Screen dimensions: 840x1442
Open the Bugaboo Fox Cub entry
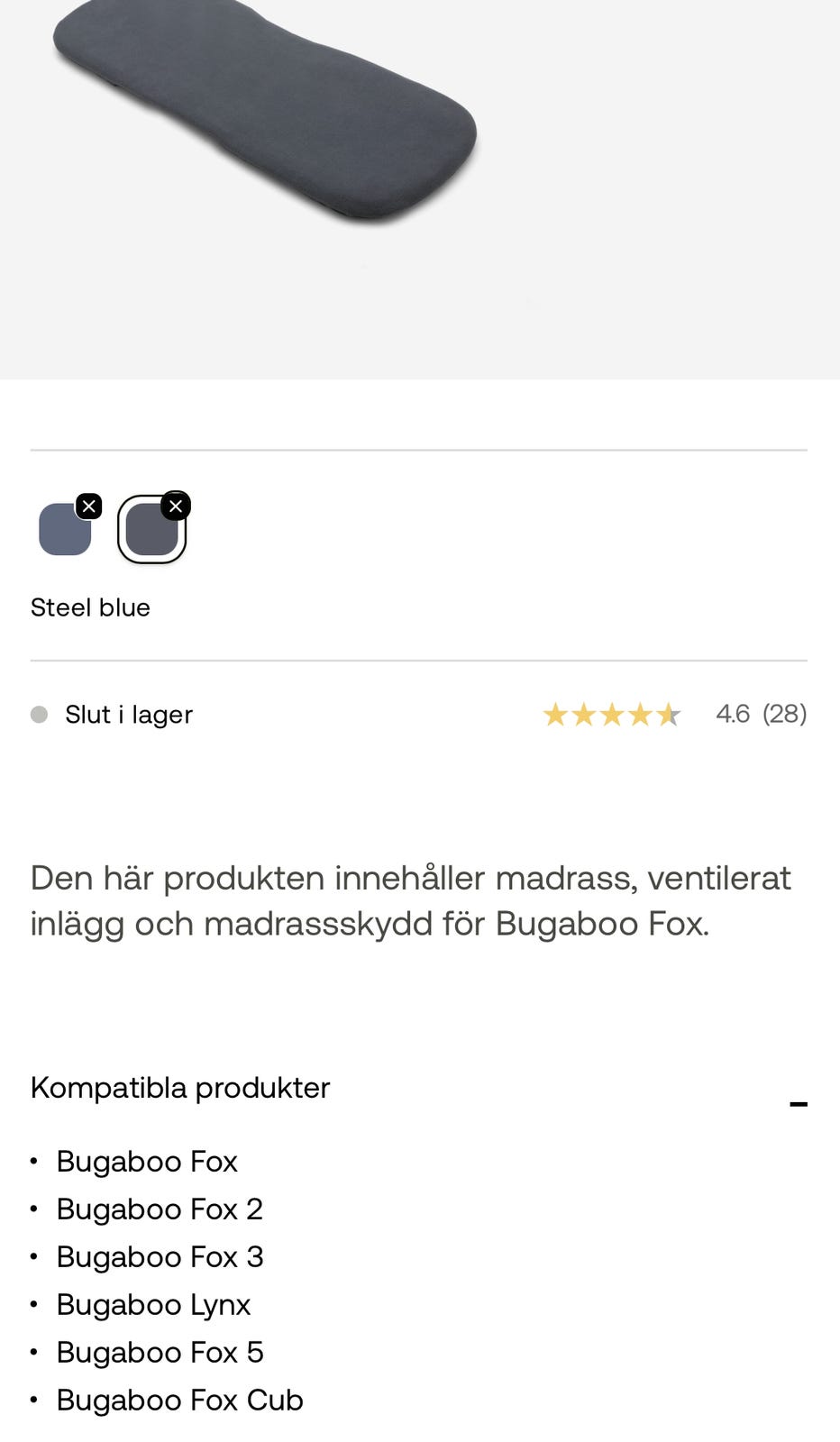click(x=179, y=1399)
